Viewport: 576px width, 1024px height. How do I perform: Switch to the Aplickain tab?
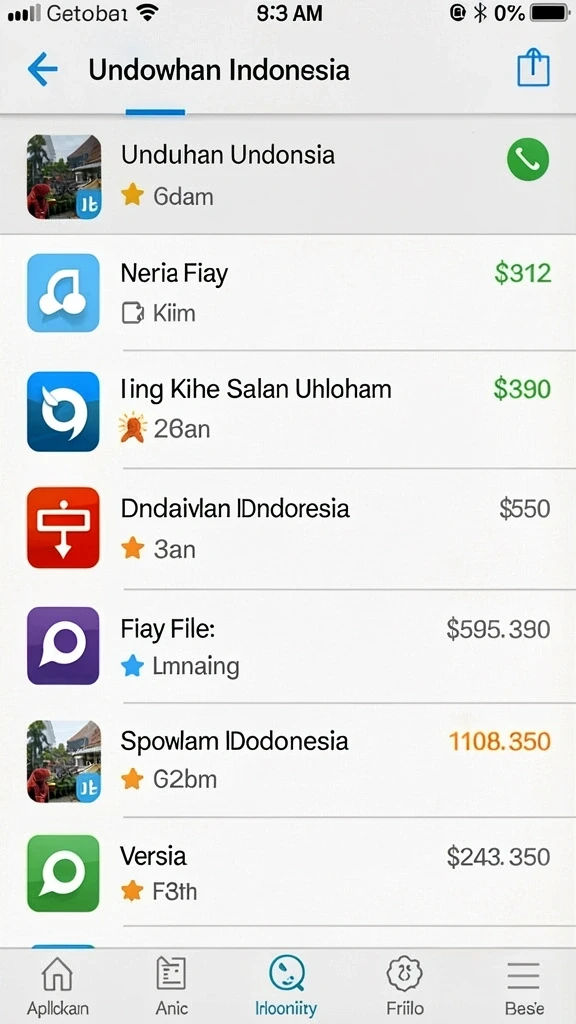[57, 986]
